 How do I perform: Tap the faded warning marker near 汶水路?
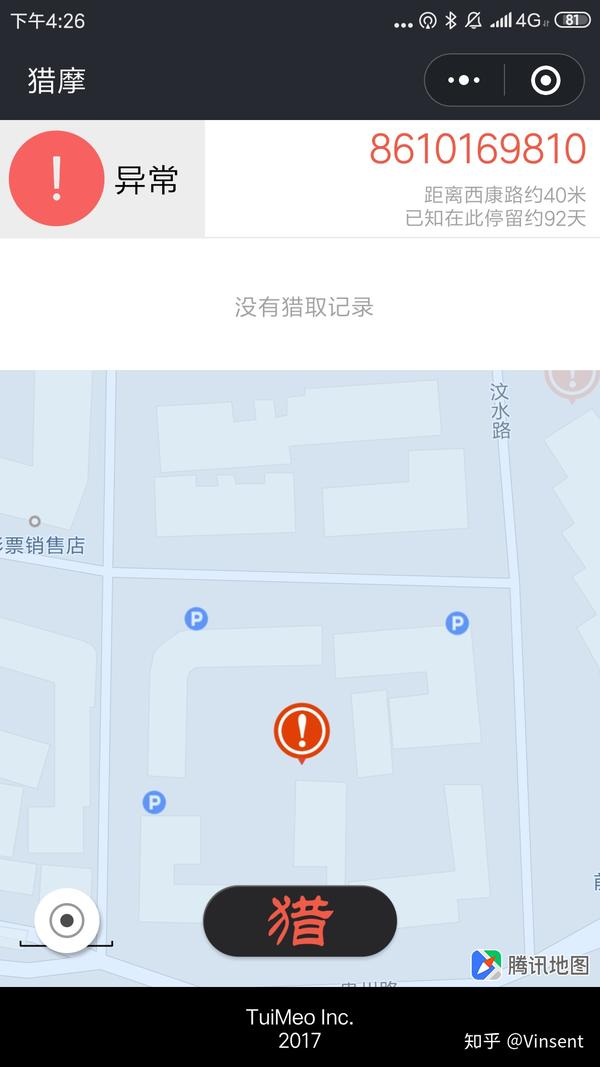click(x=573, y=381)
